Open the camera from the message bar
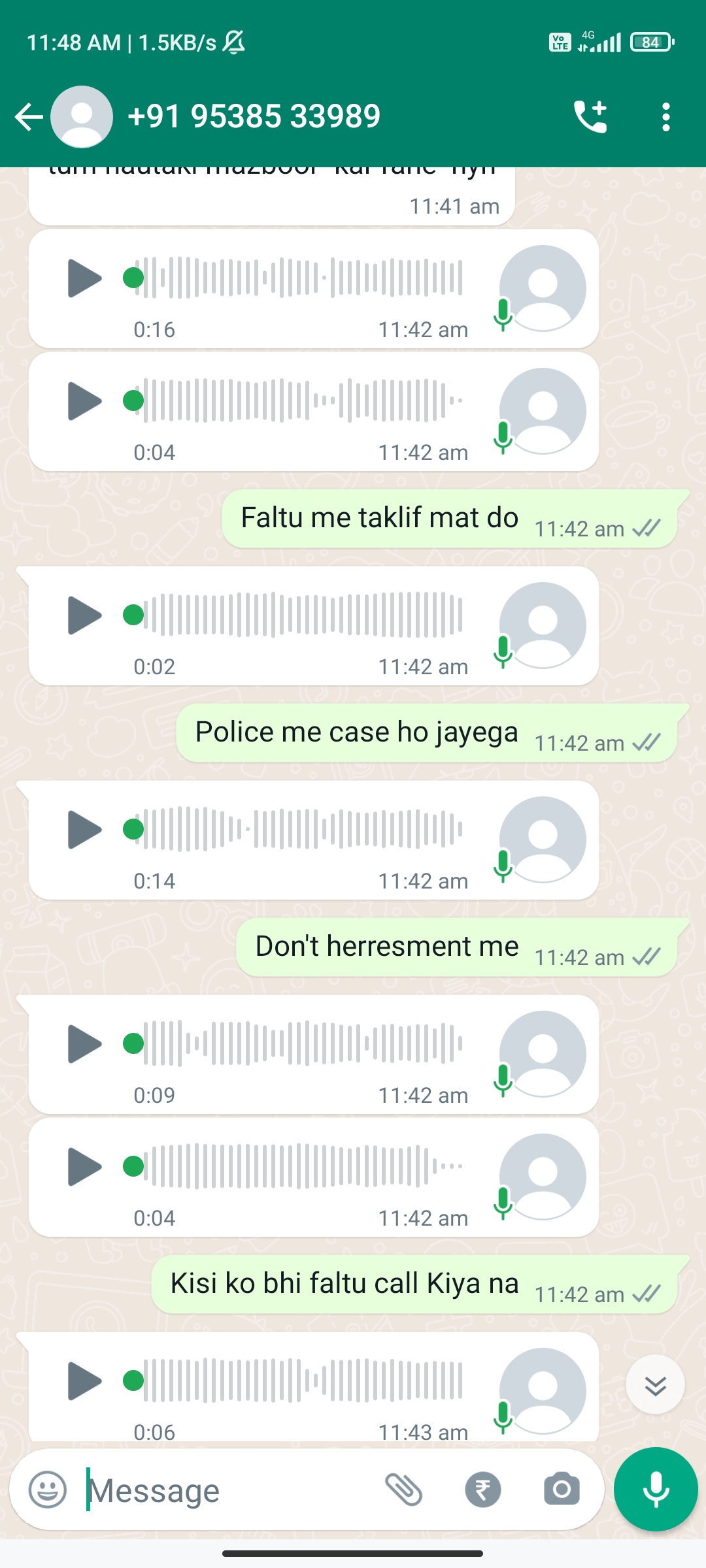 coord(562,1490)
